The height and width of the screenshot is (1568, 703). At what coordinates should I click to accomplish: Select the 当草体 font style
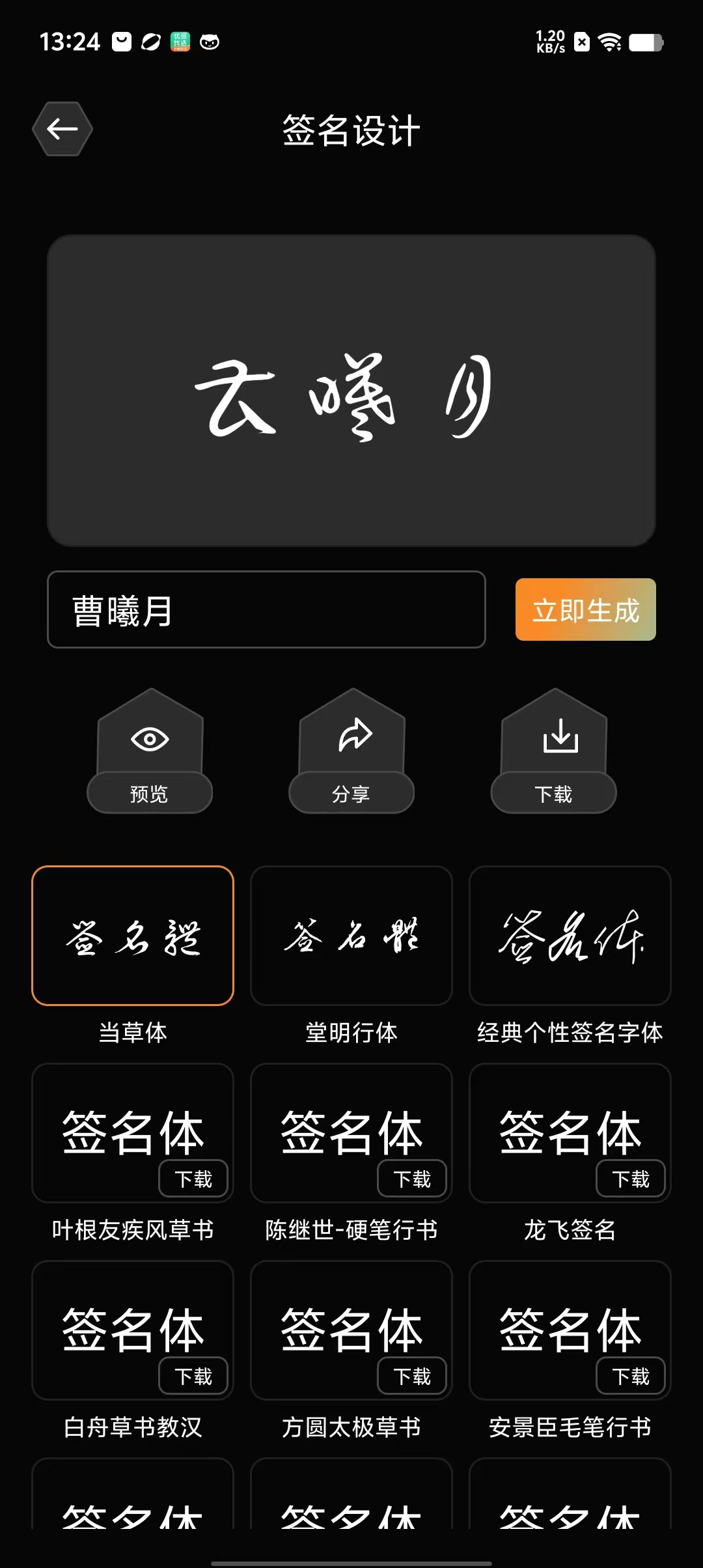pos(133,936)
